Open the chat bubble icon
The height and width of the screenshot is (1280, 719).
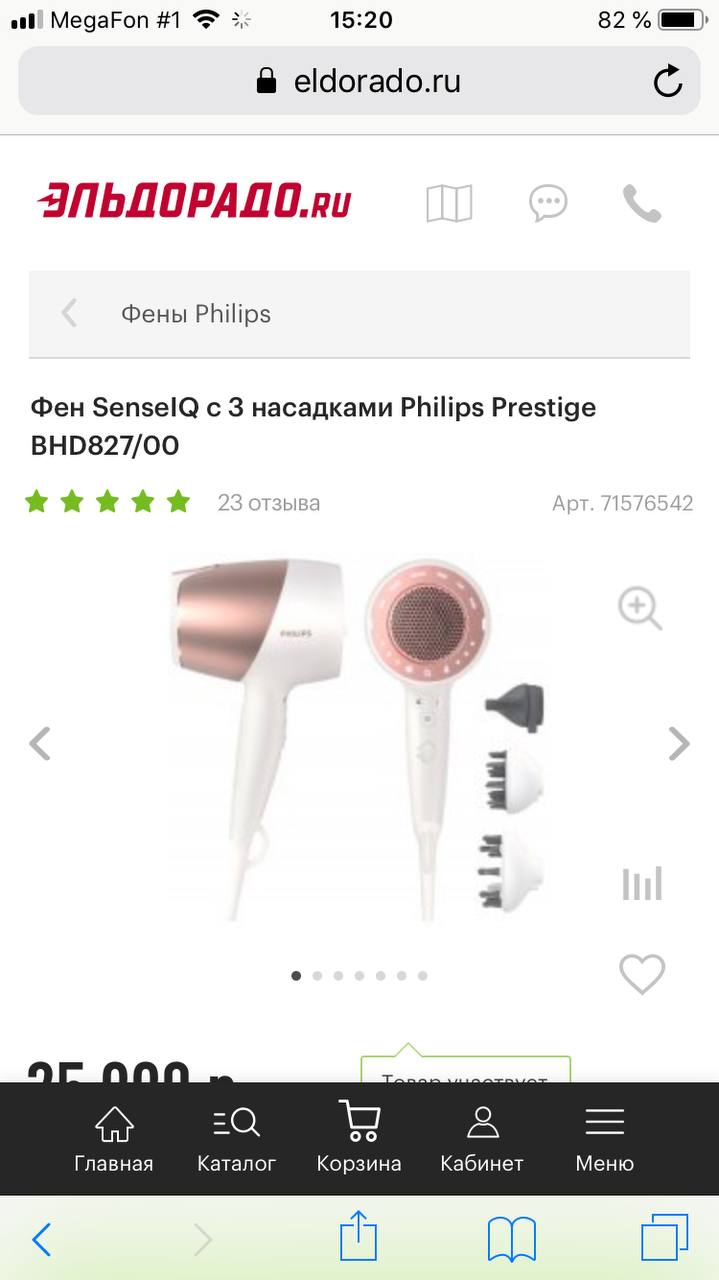[548, 203]
